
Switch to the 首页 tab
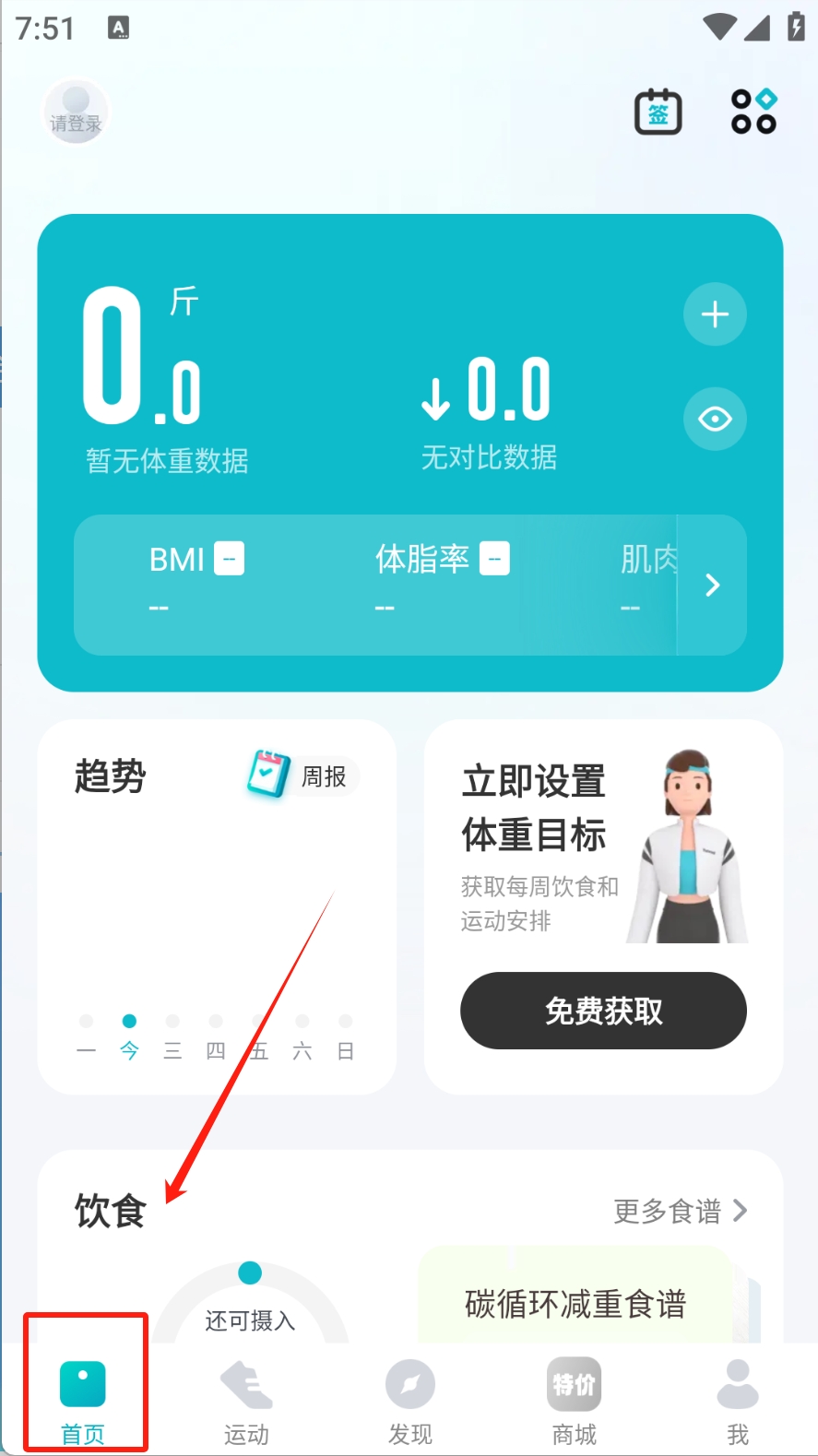point(83,1398)
